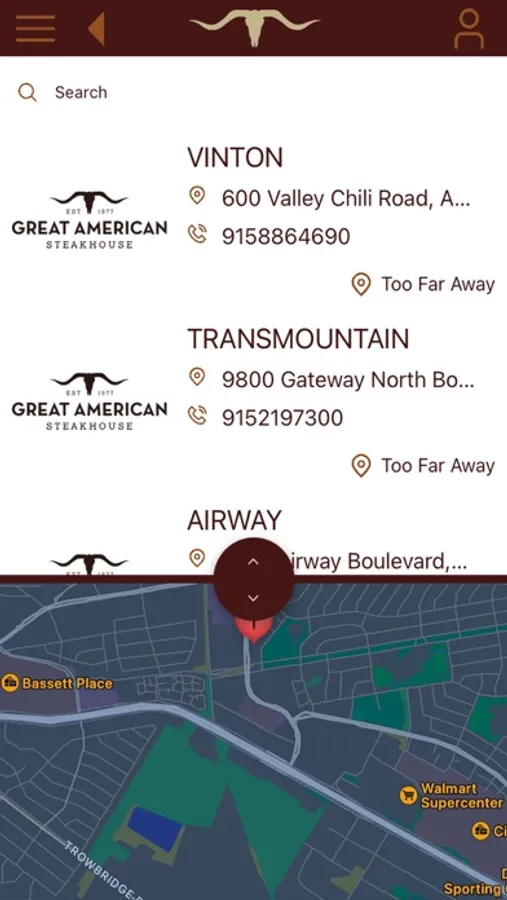Open the user profile icon

pyautogui.click(x=469, y=29)
